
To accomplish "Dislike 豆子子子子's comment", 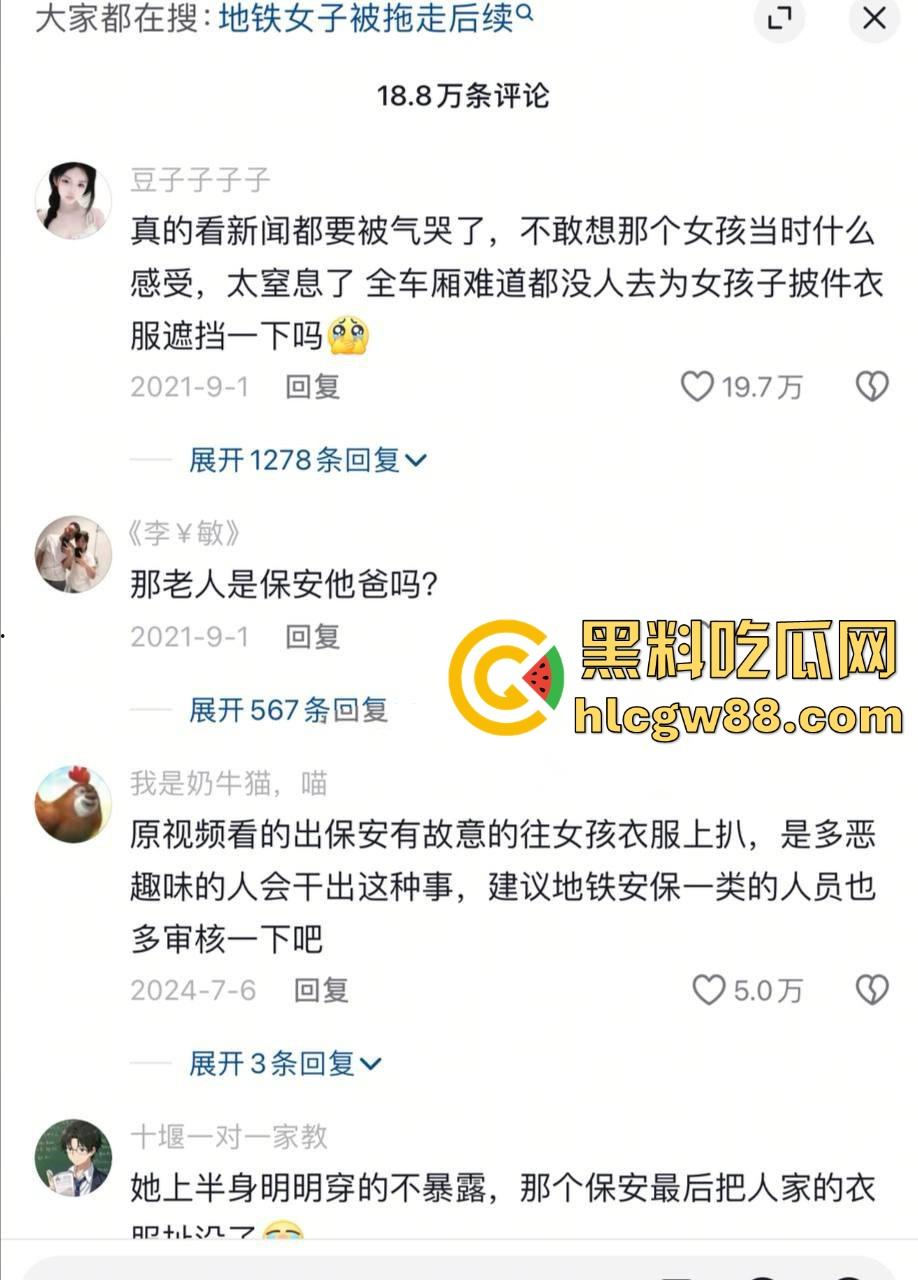I will [x=872, y=387].
